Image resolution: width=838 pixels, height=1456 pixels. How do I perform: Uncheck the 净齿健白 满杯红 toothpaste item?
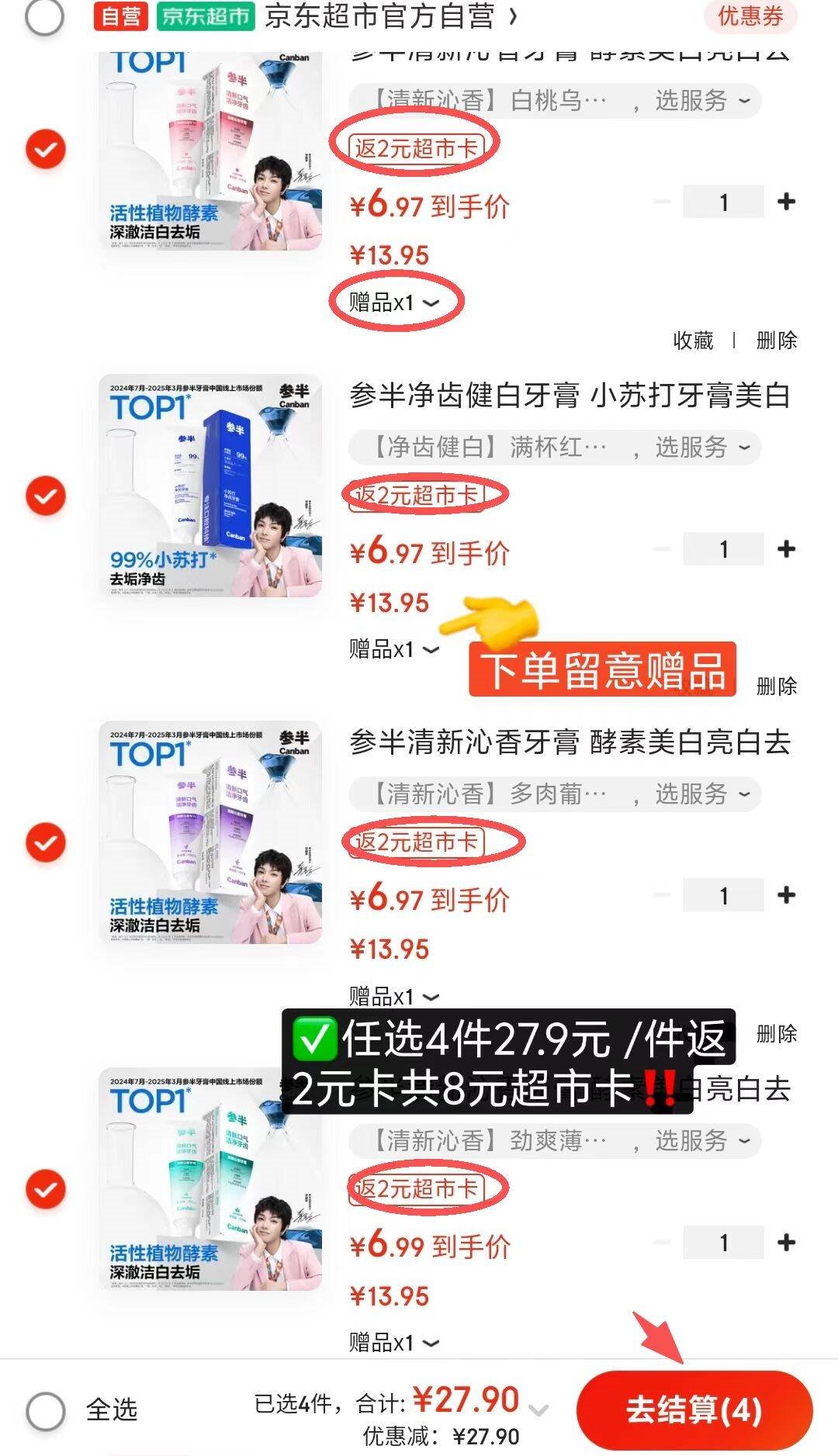(46, 496)
